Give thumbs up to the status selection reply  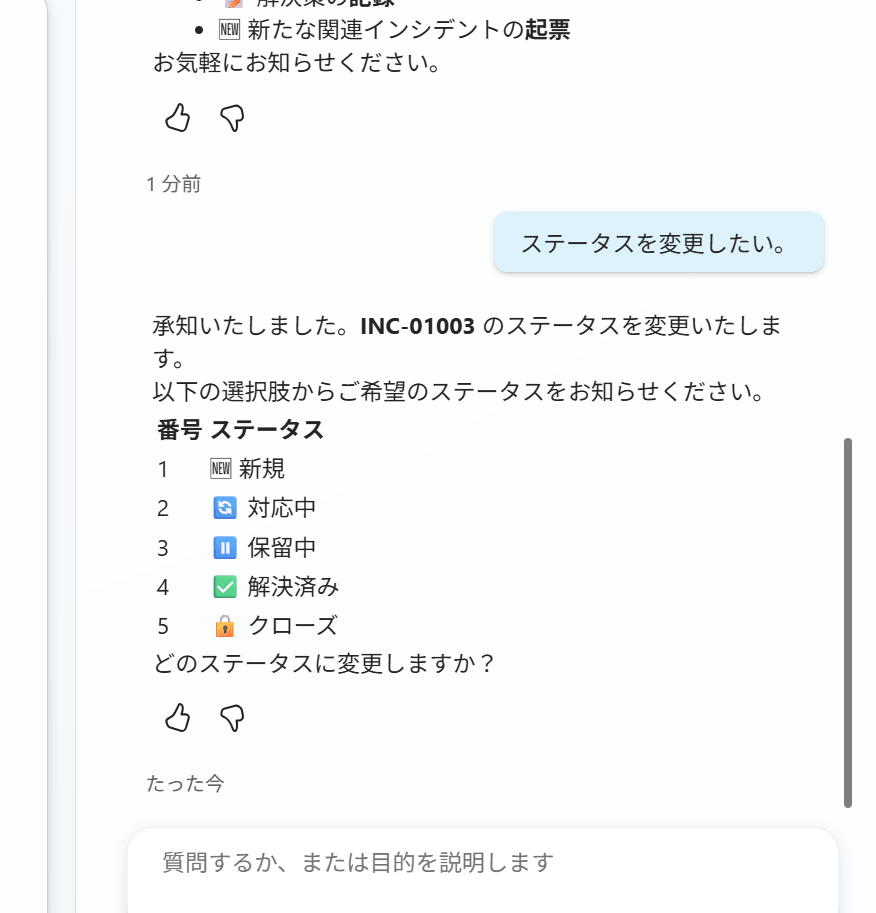(177, 717)
